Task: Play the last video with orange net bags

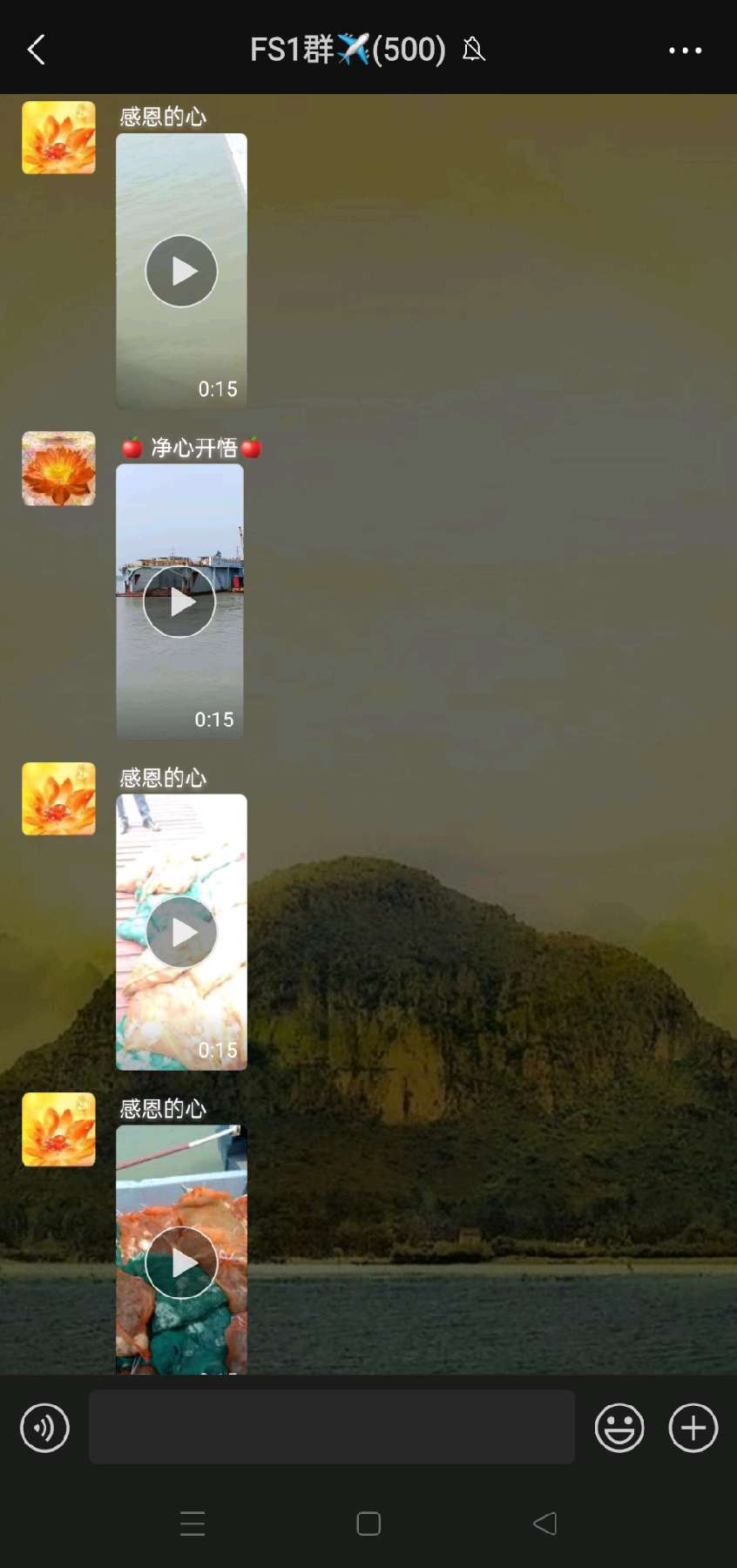Action: pyautogui.click(x=181, y=1262)
